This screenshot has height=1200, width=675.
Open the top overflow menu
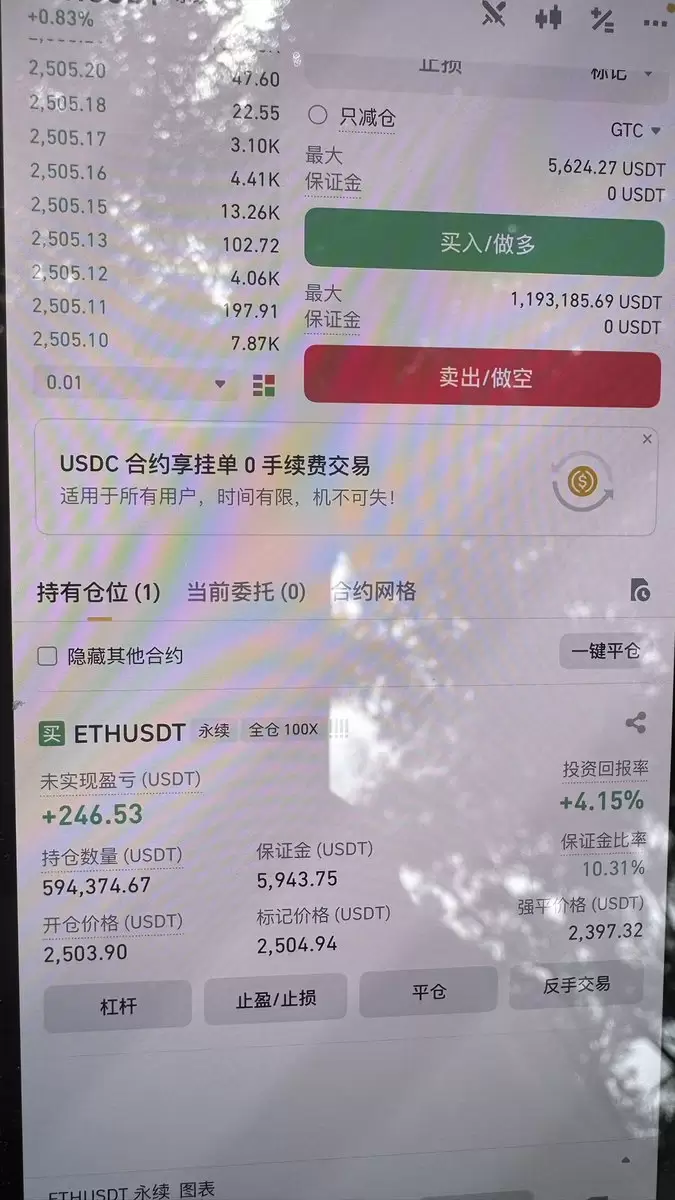(655, 20)
